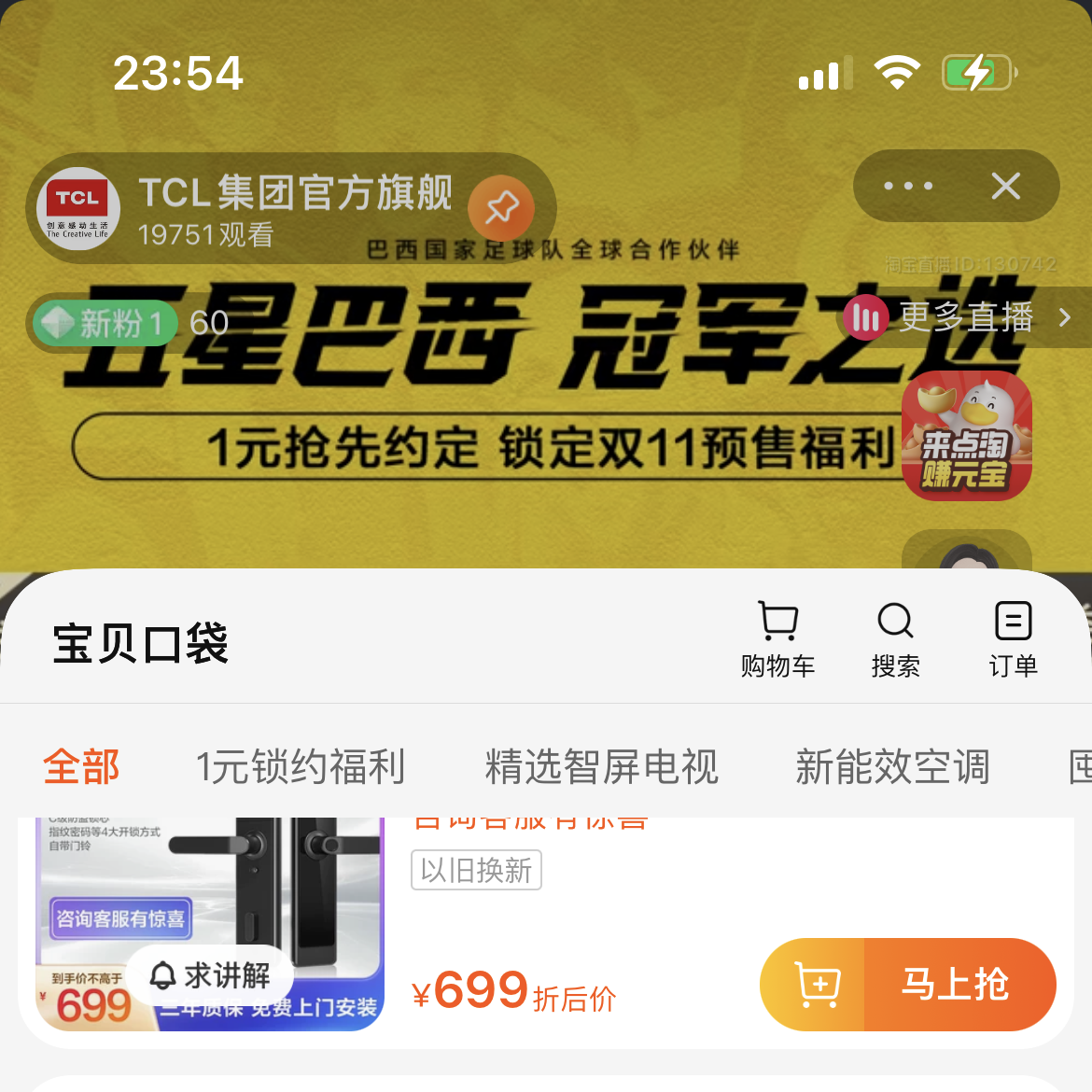Switch to 精选智屏电视 tab
Viewport: 1092px width, 1092px height.
click(602, 767)
